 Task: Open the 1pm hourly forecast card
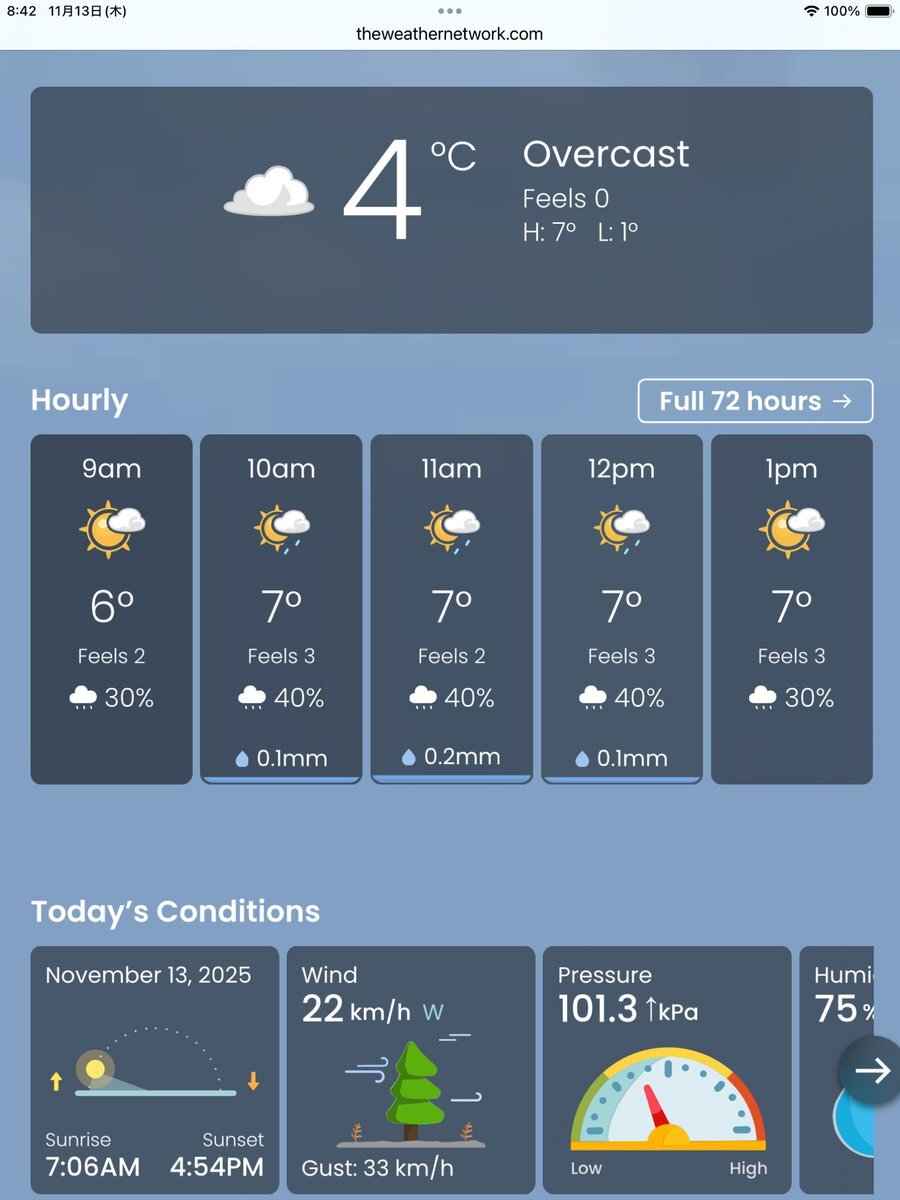point(791,609)
